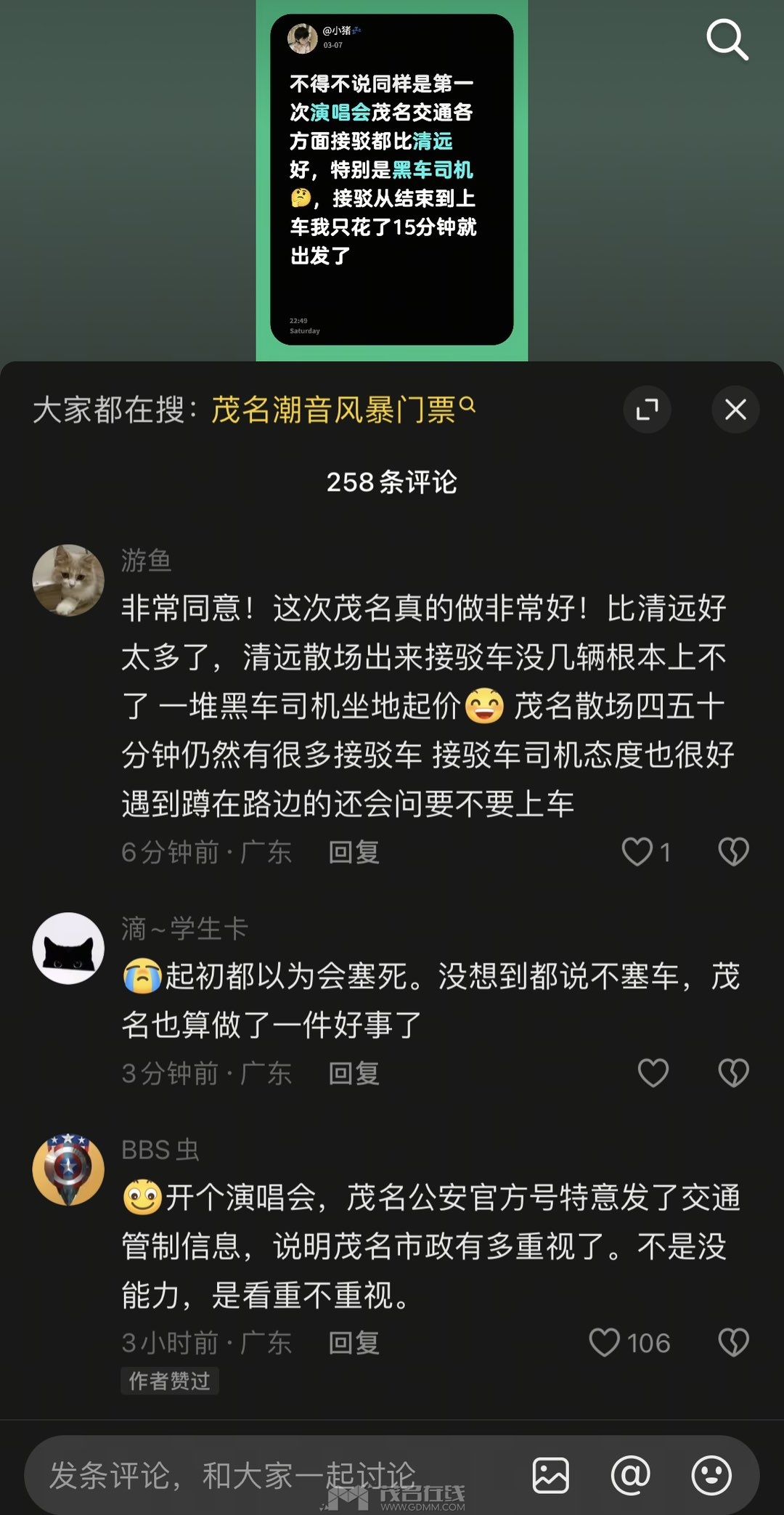Open the emoji picker
784x1515 pixels.
click(711, 1476)
